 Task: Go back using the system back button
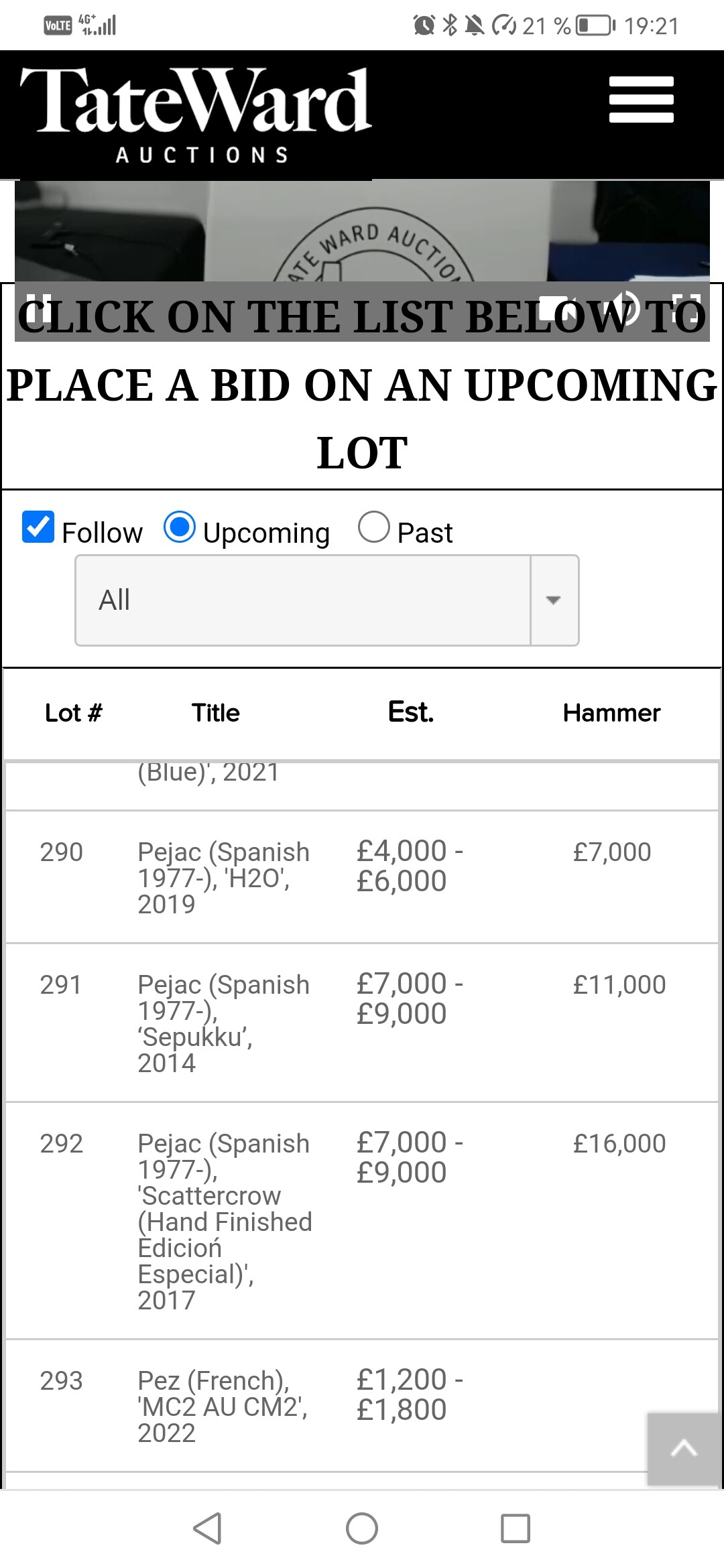[x=207, y=1528]
